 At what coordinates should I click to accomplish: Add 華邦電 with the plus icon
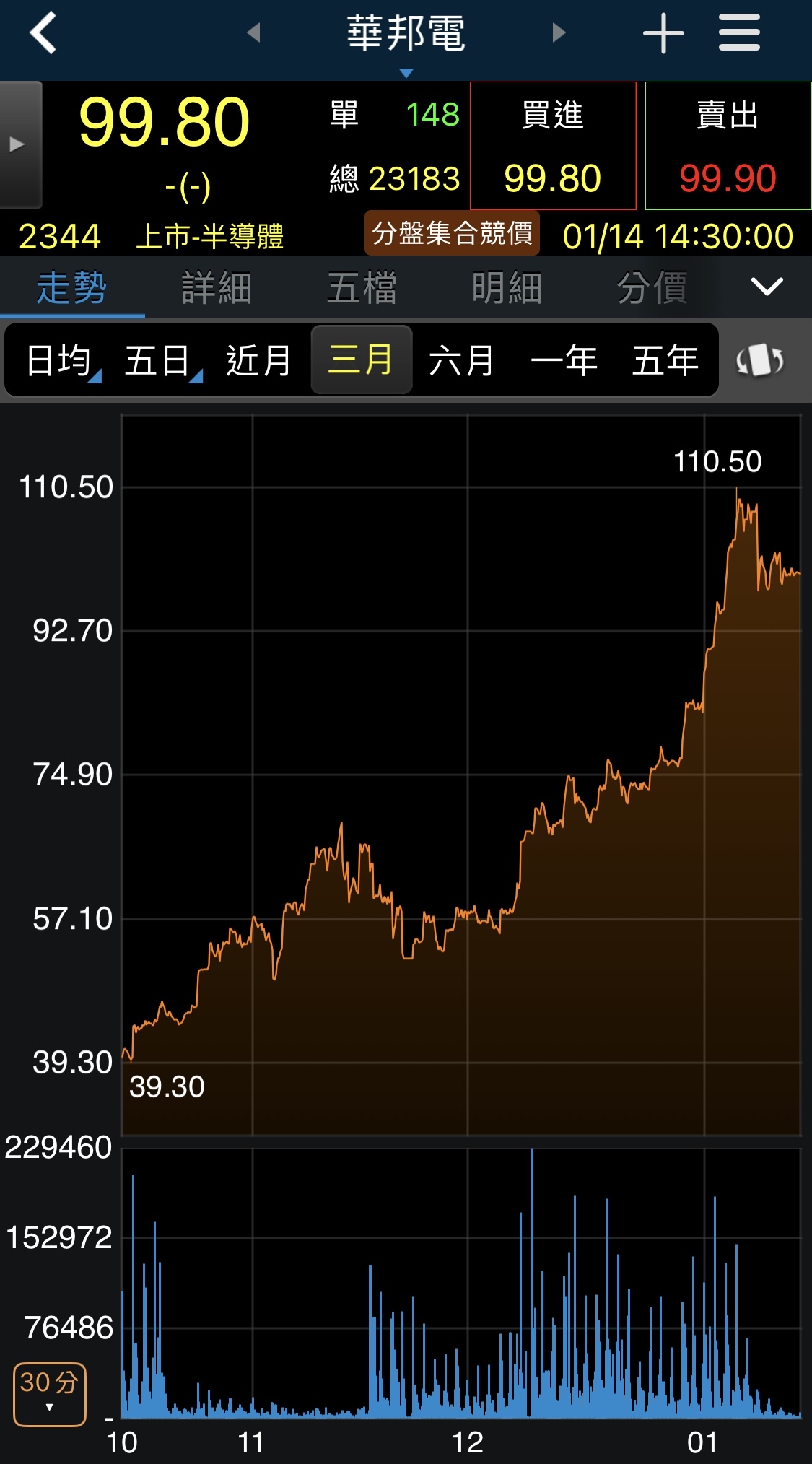(x=663, y=33)
